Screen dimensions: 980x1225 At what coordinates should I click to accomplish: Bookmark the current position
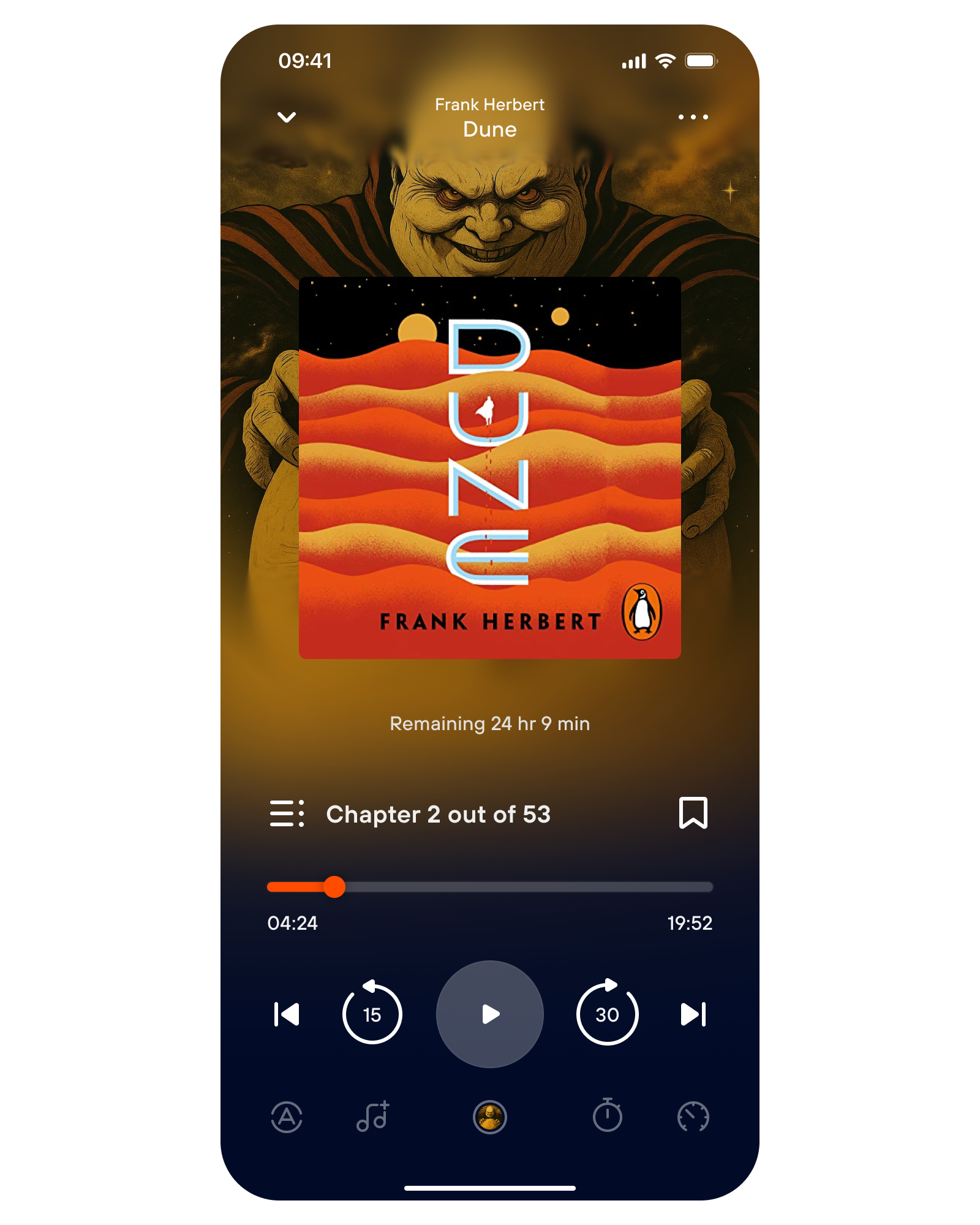tap(693, 813)
